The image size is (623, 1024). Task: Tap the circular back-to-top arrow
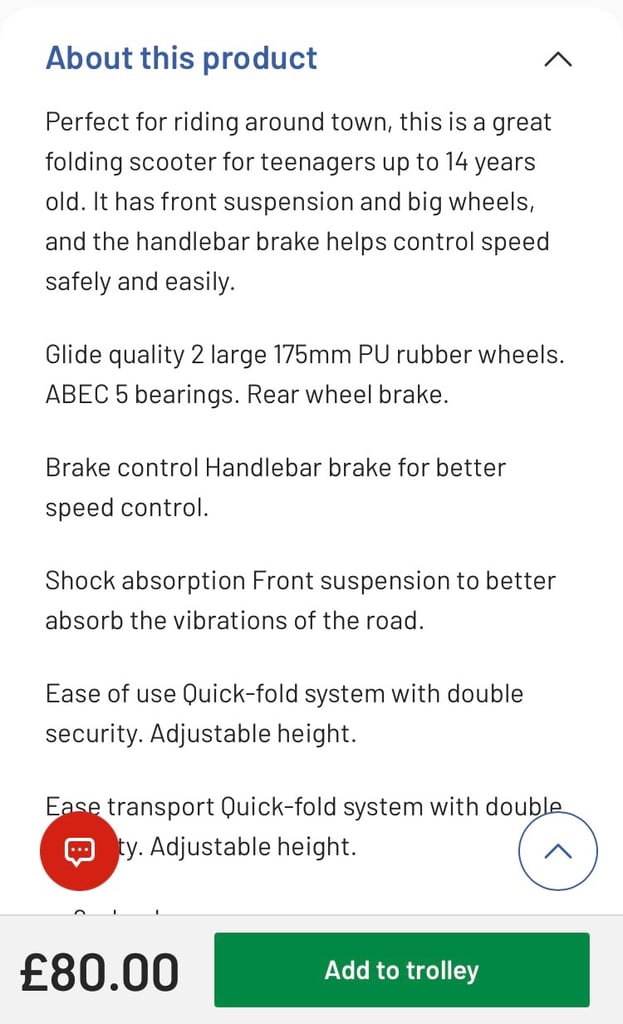[558, 851]
